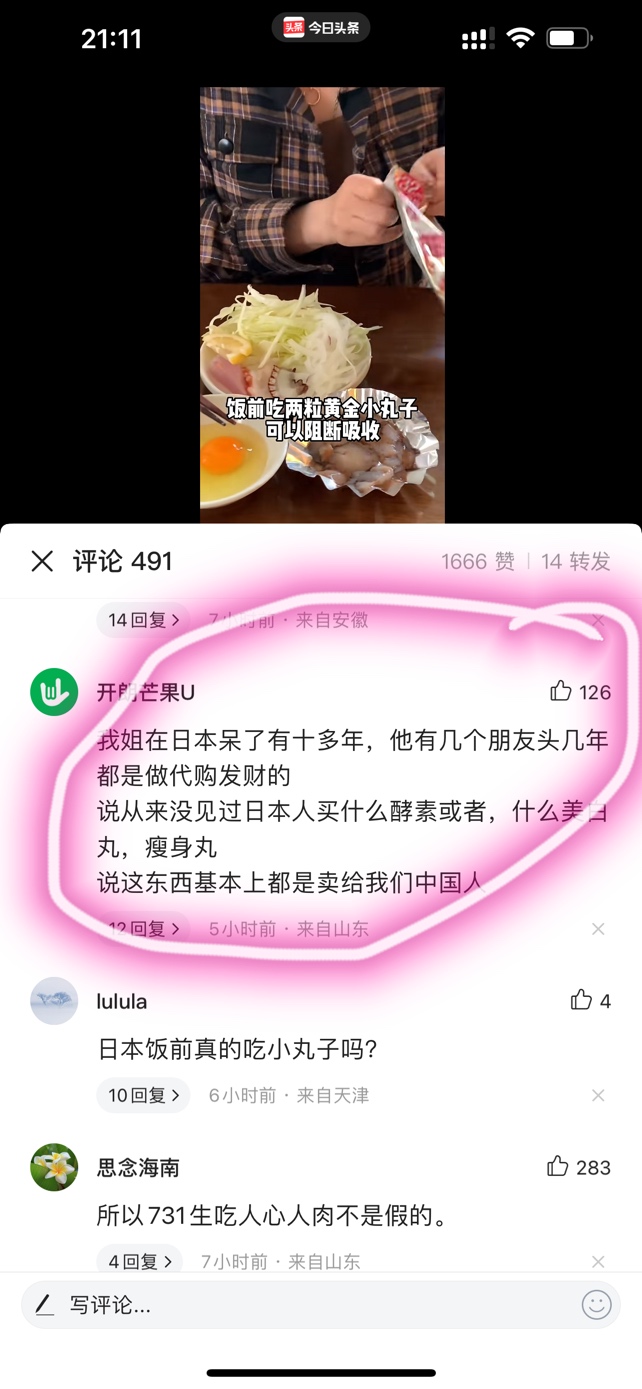Open 思念海南's flower avatar
Viewport: 642px width, 1389px height.
click(x=54, y=1167)
